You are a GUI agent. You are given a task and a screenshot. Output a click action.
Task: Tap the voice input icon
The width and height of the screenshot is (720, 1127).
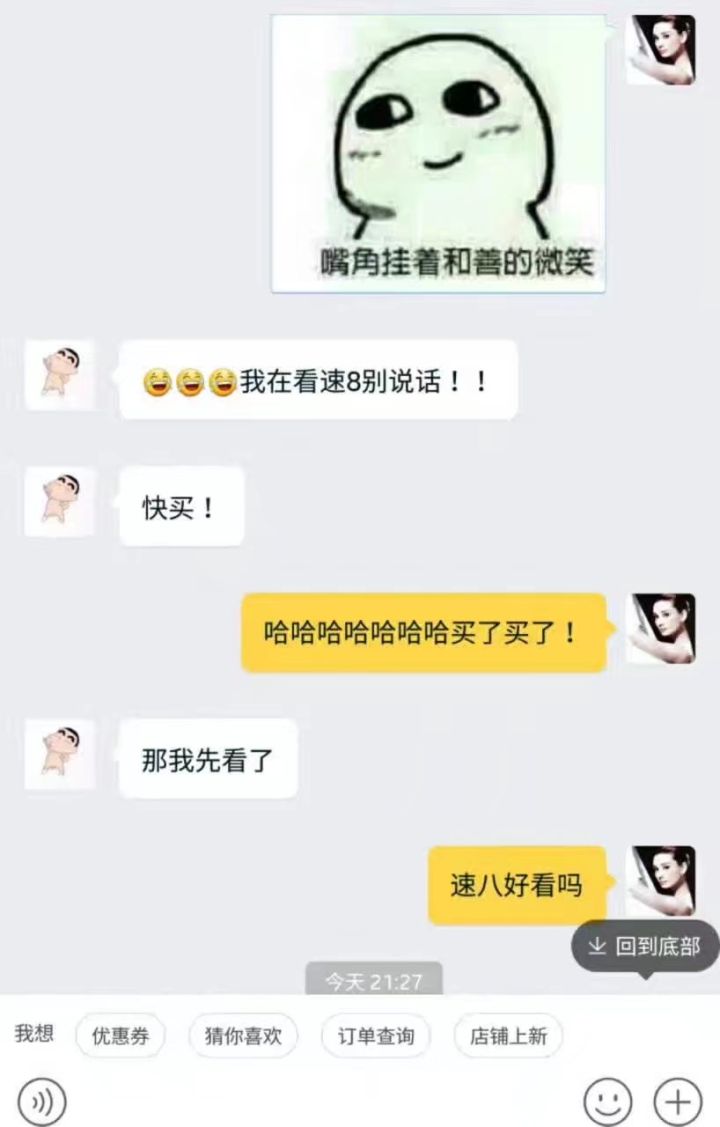tap(42, 1102)
